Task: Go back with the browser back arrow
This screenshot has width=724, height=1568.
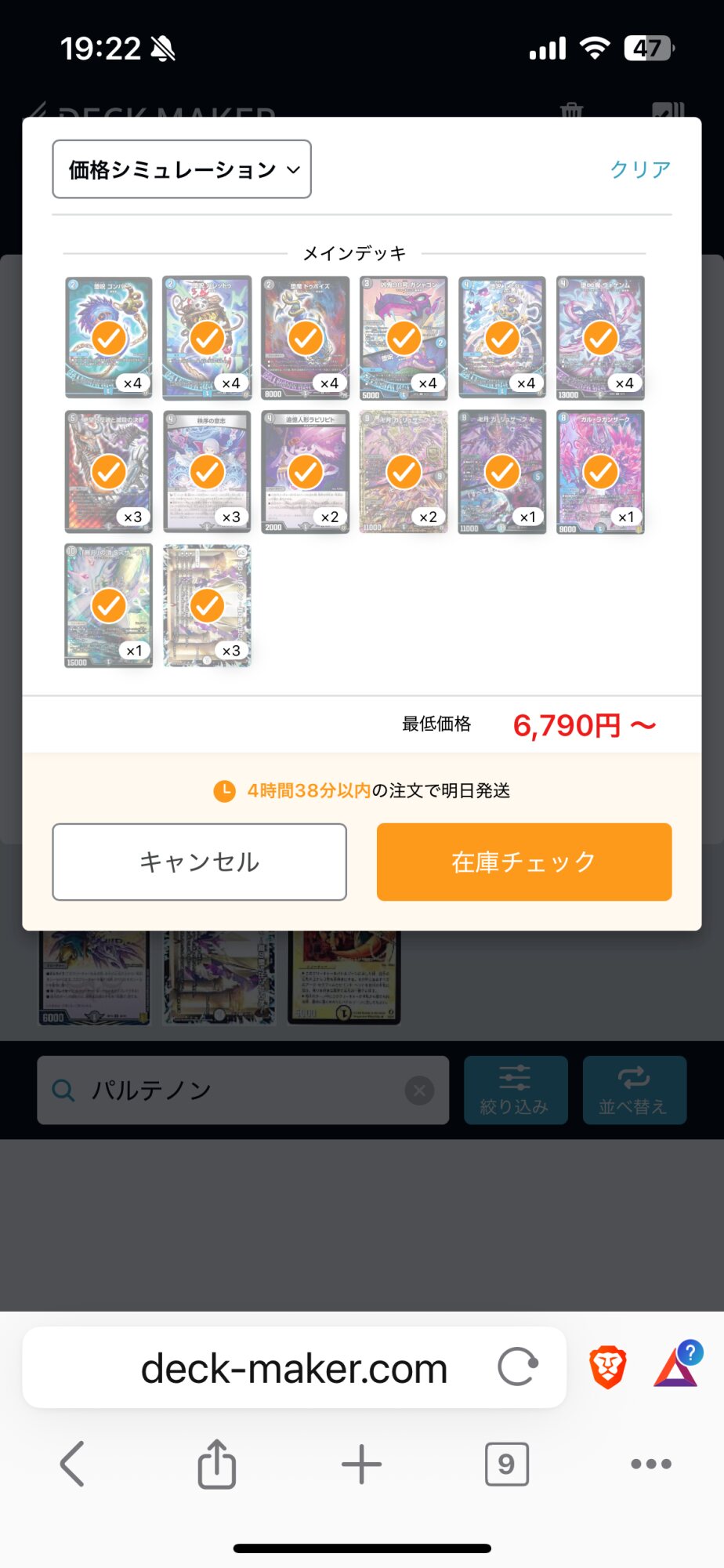Action: click(72, 1464)
